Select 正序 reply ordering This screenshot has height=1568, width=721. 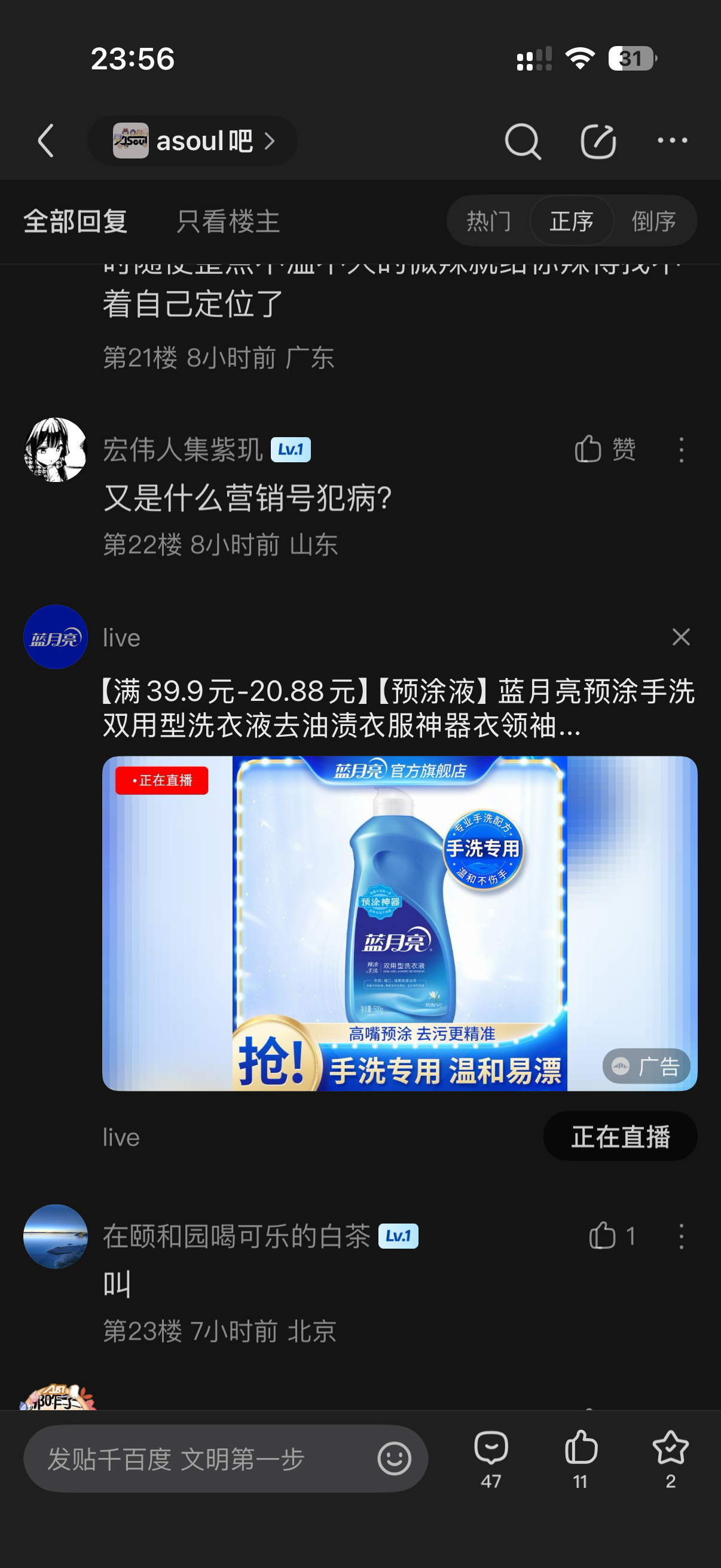coord(572,221)
